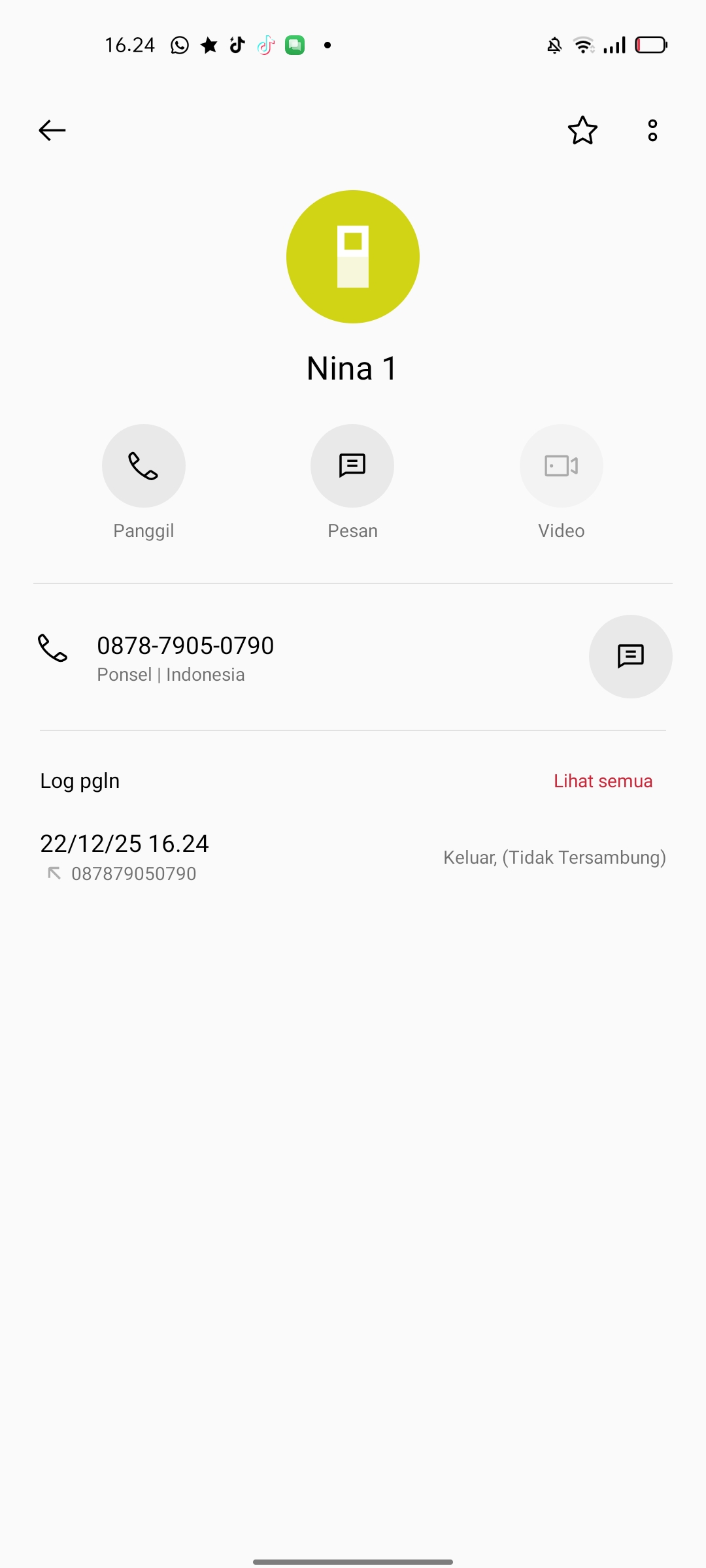This screenshot has width=706, height=1568.
Task: Tap the contact name Nina 1
Action: point(352,368)
